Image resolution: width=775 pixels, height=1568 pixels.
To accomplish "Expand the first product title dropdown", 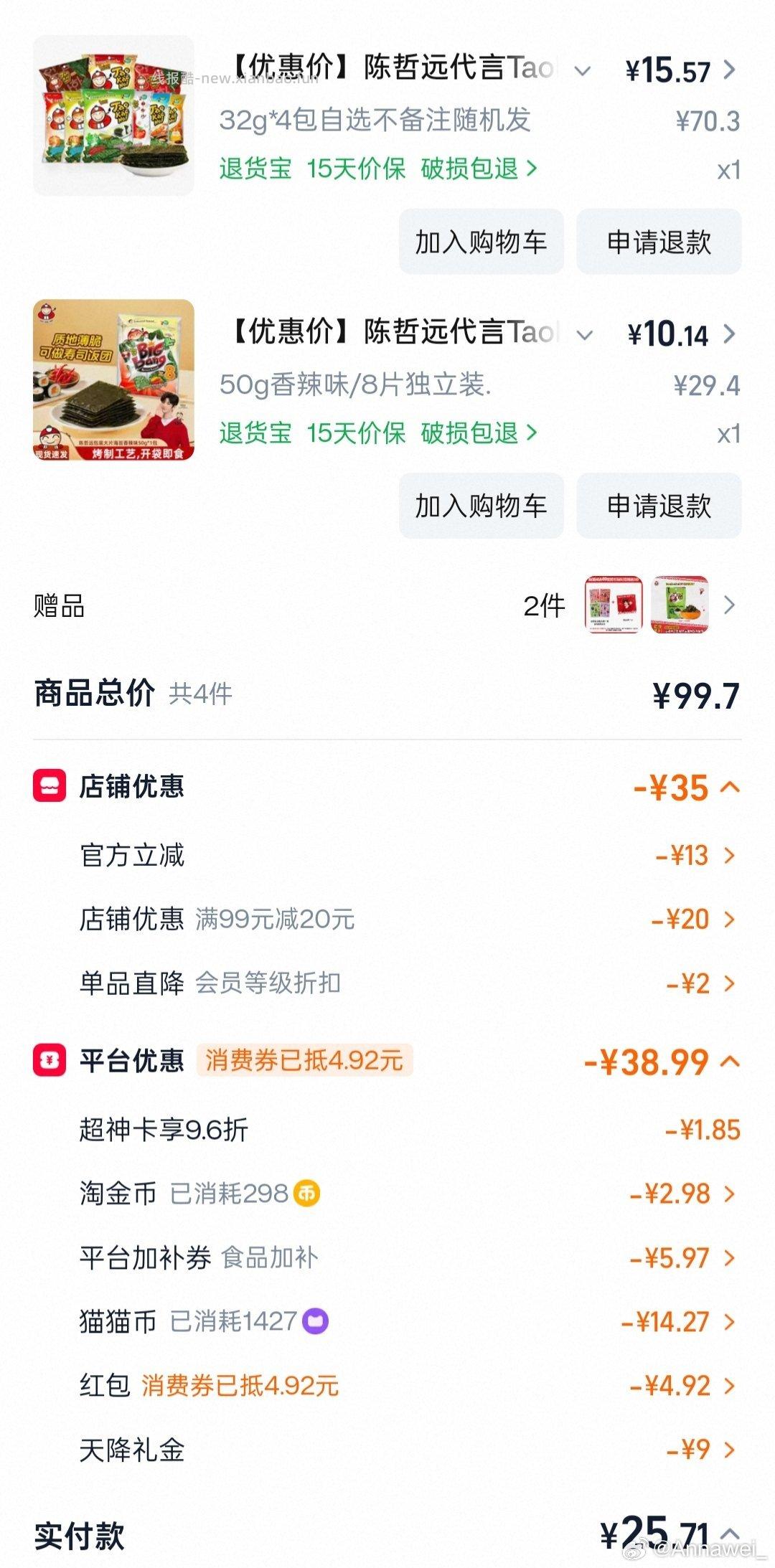I will (583, 72).
